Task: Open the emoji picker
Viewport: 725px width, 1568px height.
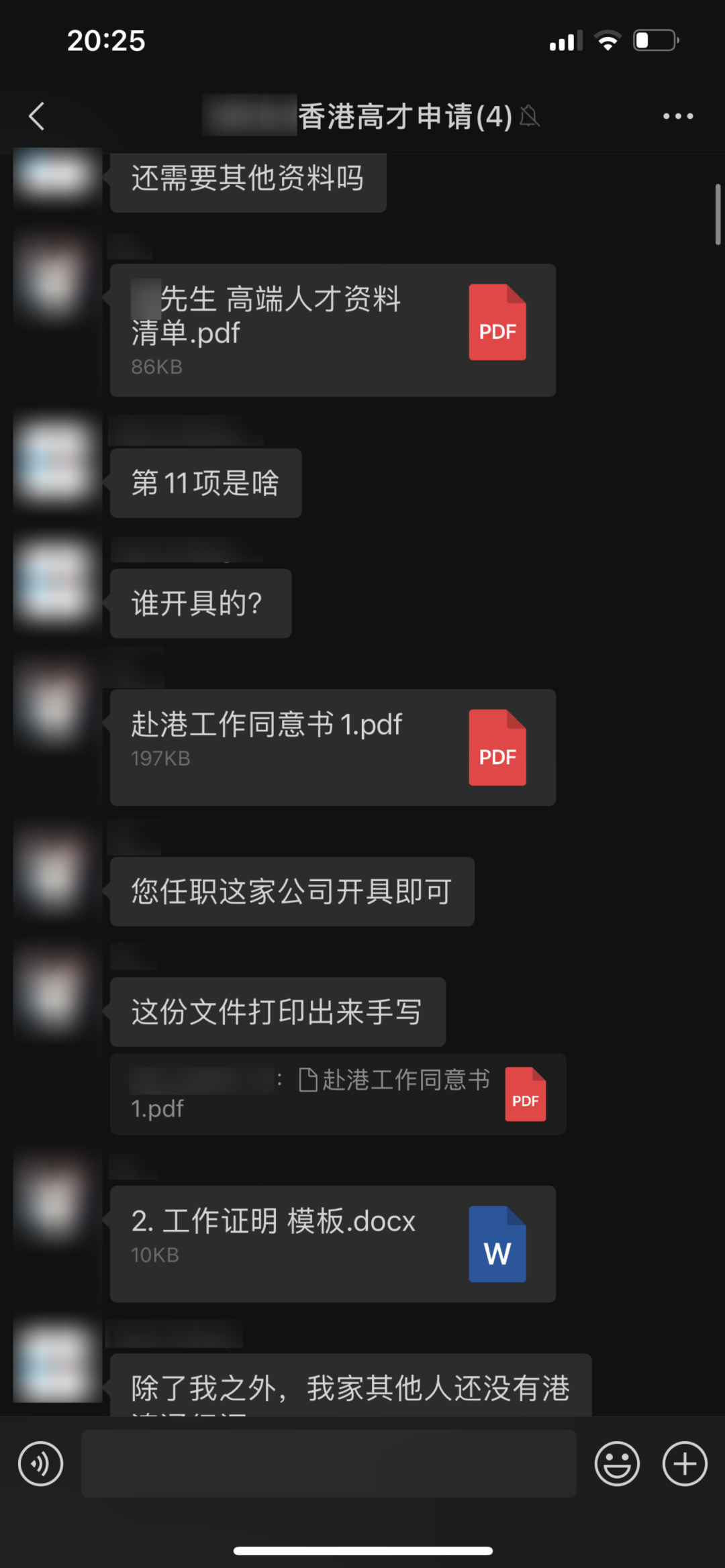Action: click(x=616, y=1464)
